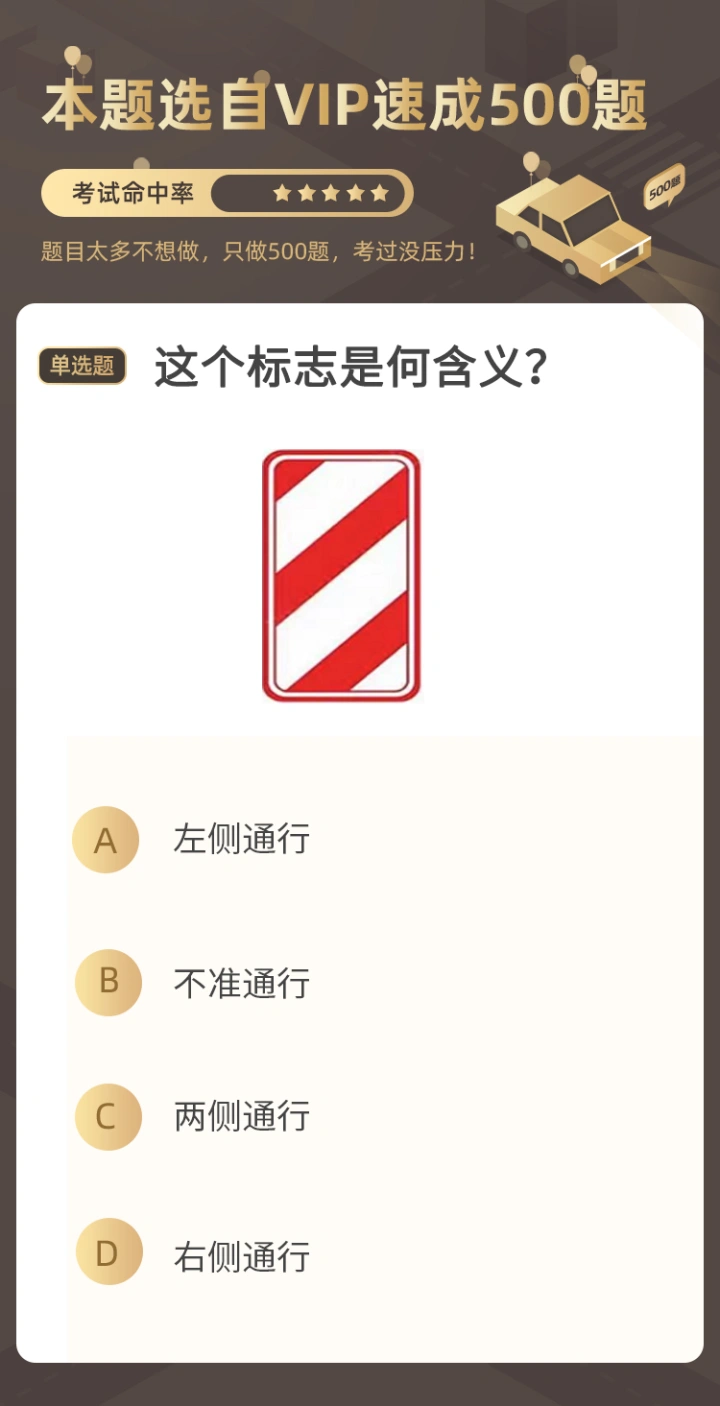The width and height of the screenshot is (720, 1406).
Task: Select answer A 左侧通行
Action: tap(241, 839)
